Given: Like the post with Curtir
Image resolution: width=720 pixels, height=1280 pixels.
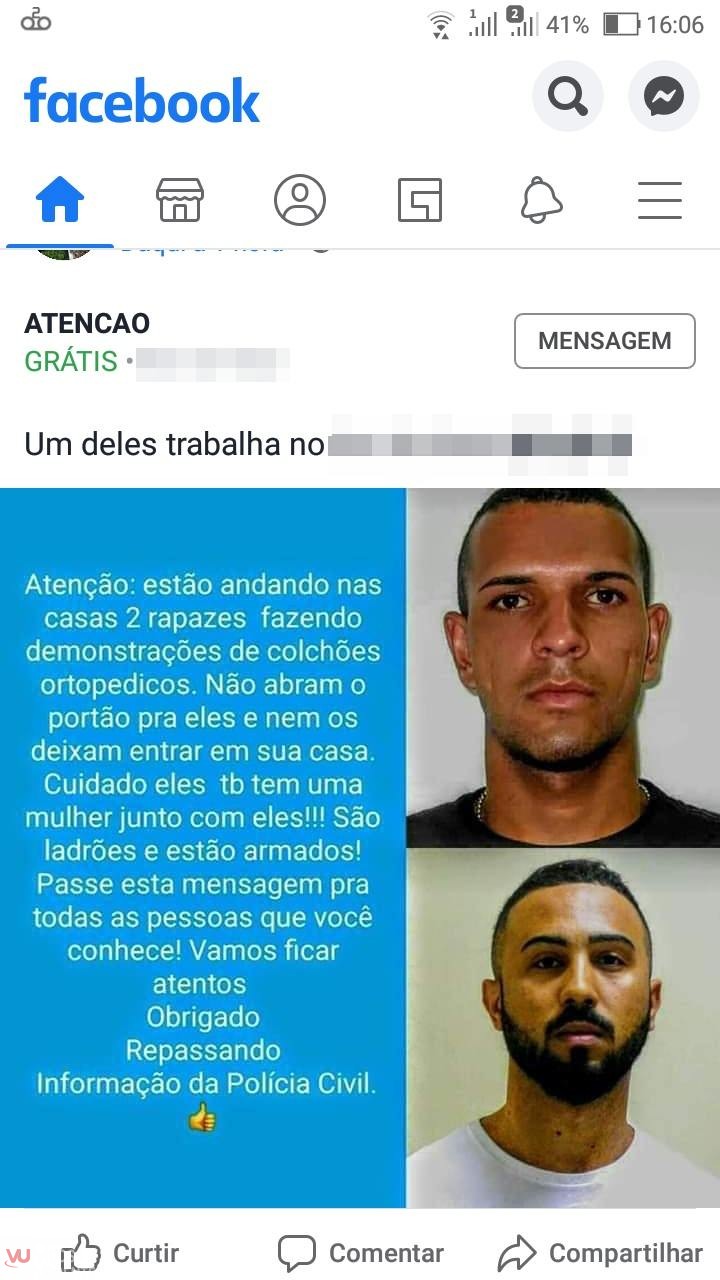Looking at the screenshot, I should pos(120,1253).
